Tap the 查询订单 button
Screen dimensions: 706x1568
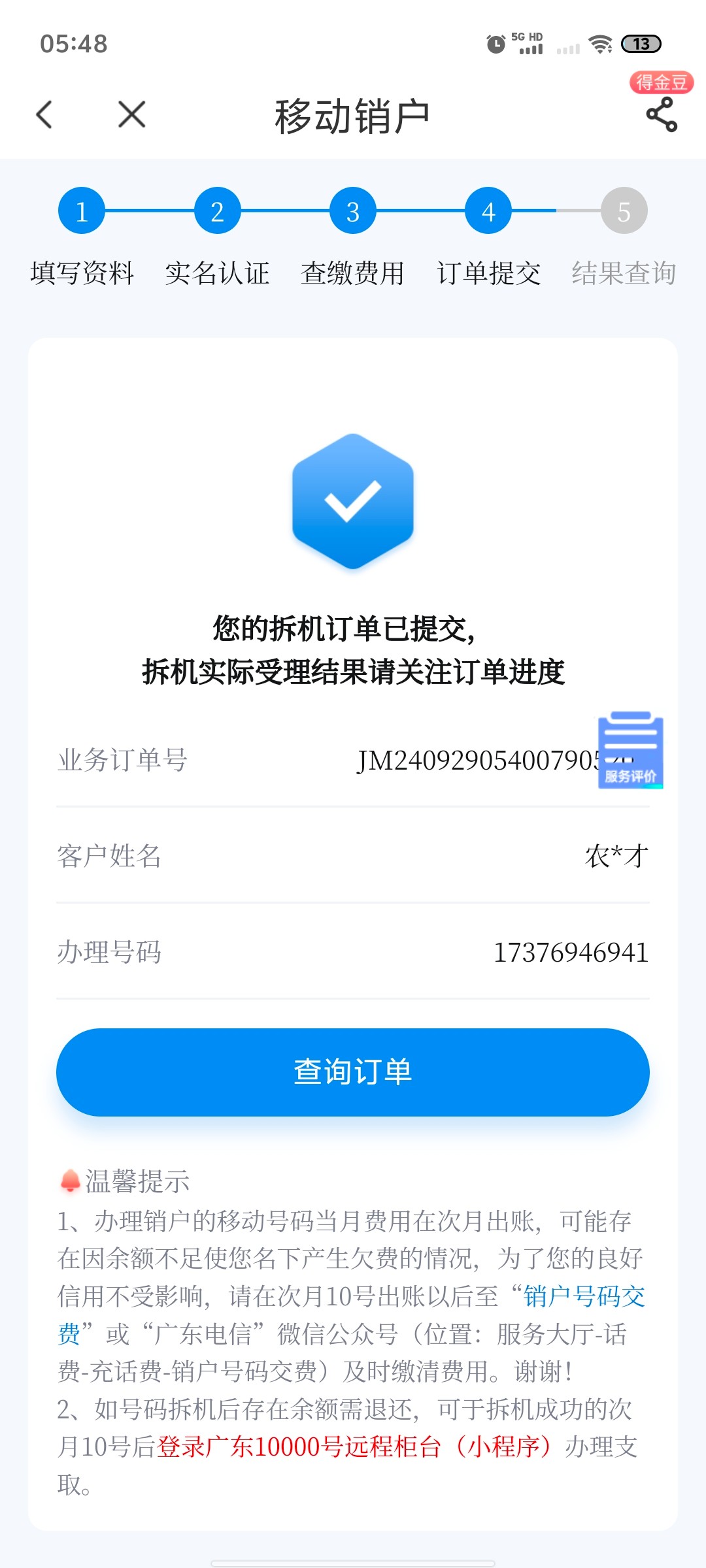tap(353, 1071)
